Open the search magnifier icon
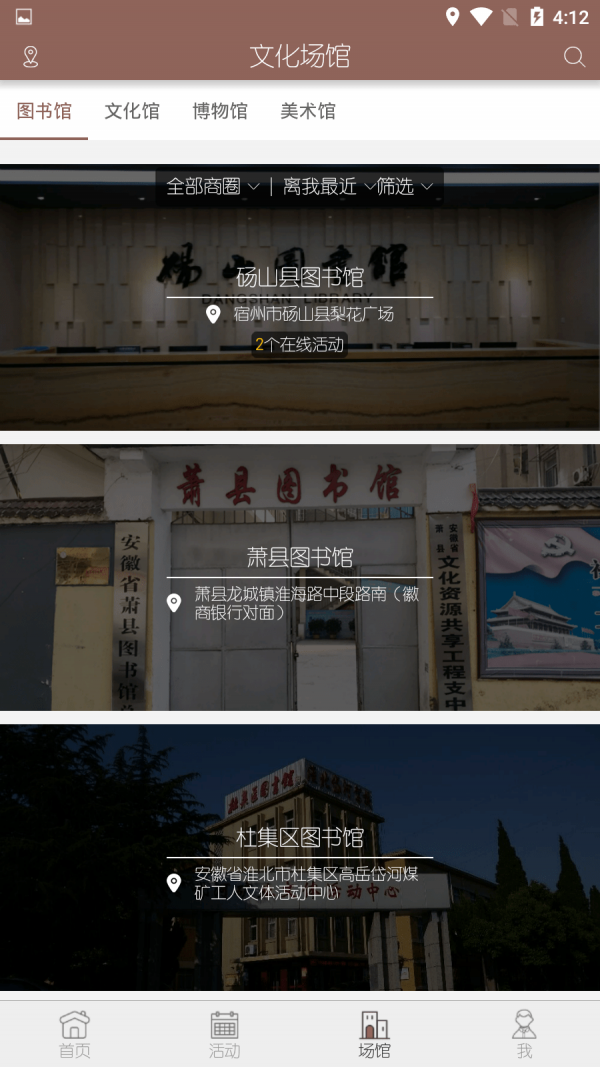Image resolution: width=600 pixels, height=1067 pixels. point(574,57)
